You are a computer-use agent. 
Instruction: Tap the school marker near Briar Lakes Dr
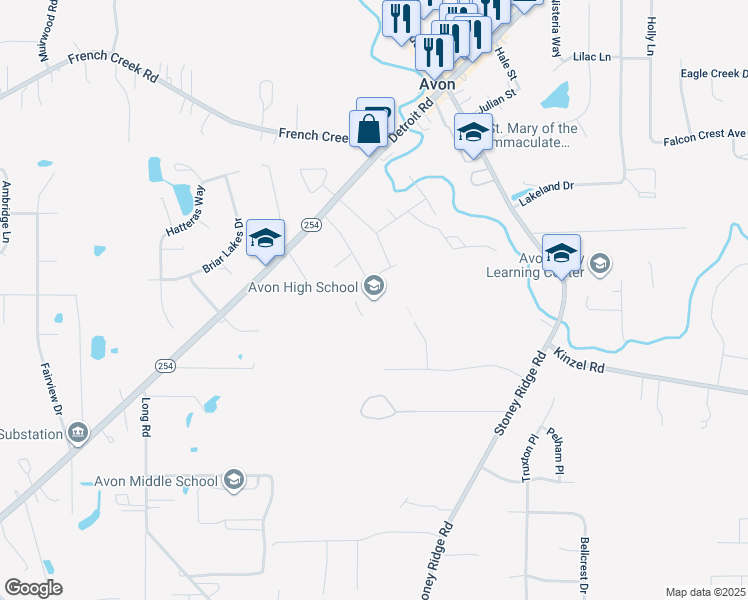point(266,239)
